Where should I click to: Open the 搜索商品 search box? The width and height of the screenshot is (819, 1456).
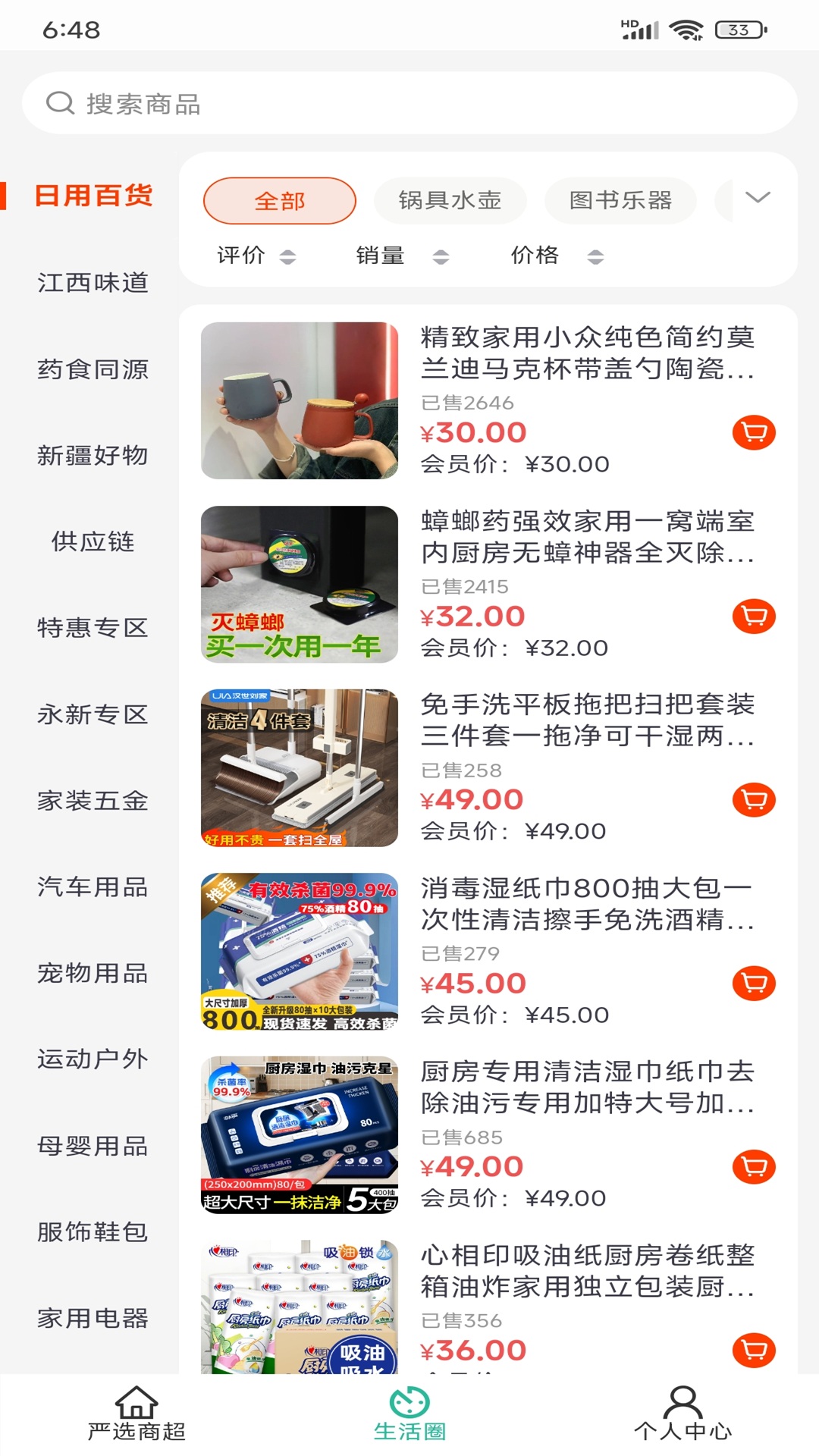[409, 103]
